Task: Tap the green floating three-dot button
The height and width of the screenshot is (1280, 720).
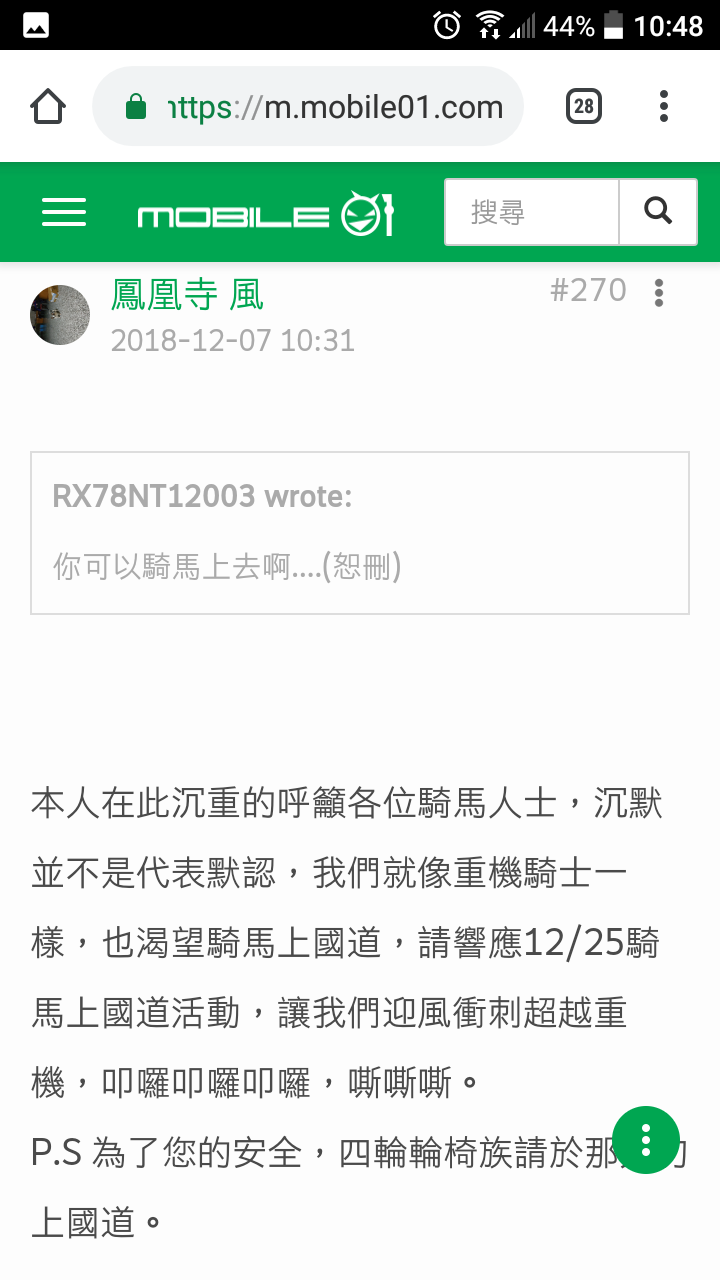Action: [x=646, y=1140]
